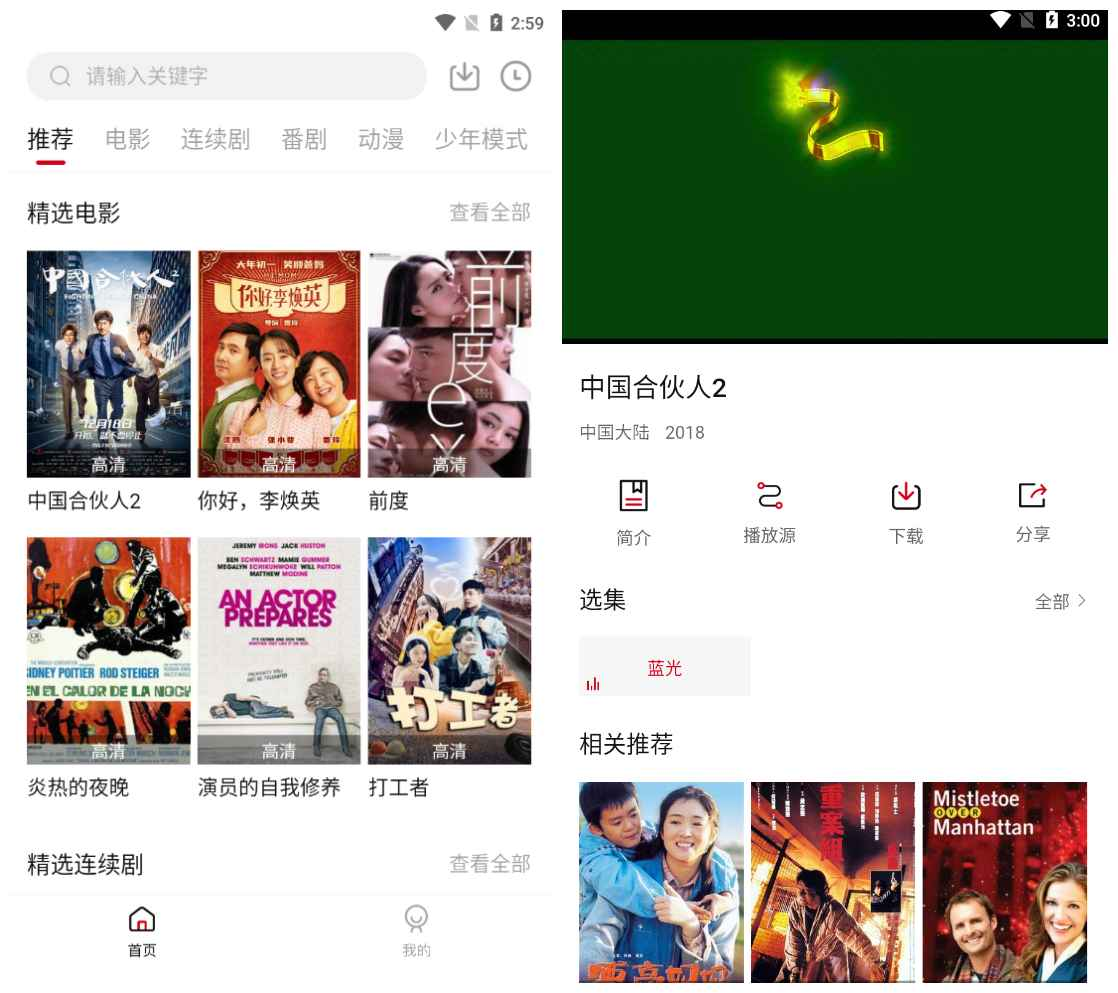Open the 炎热的夜晚 movie card
The image size is (1118, 993).
tap(108, 651)
